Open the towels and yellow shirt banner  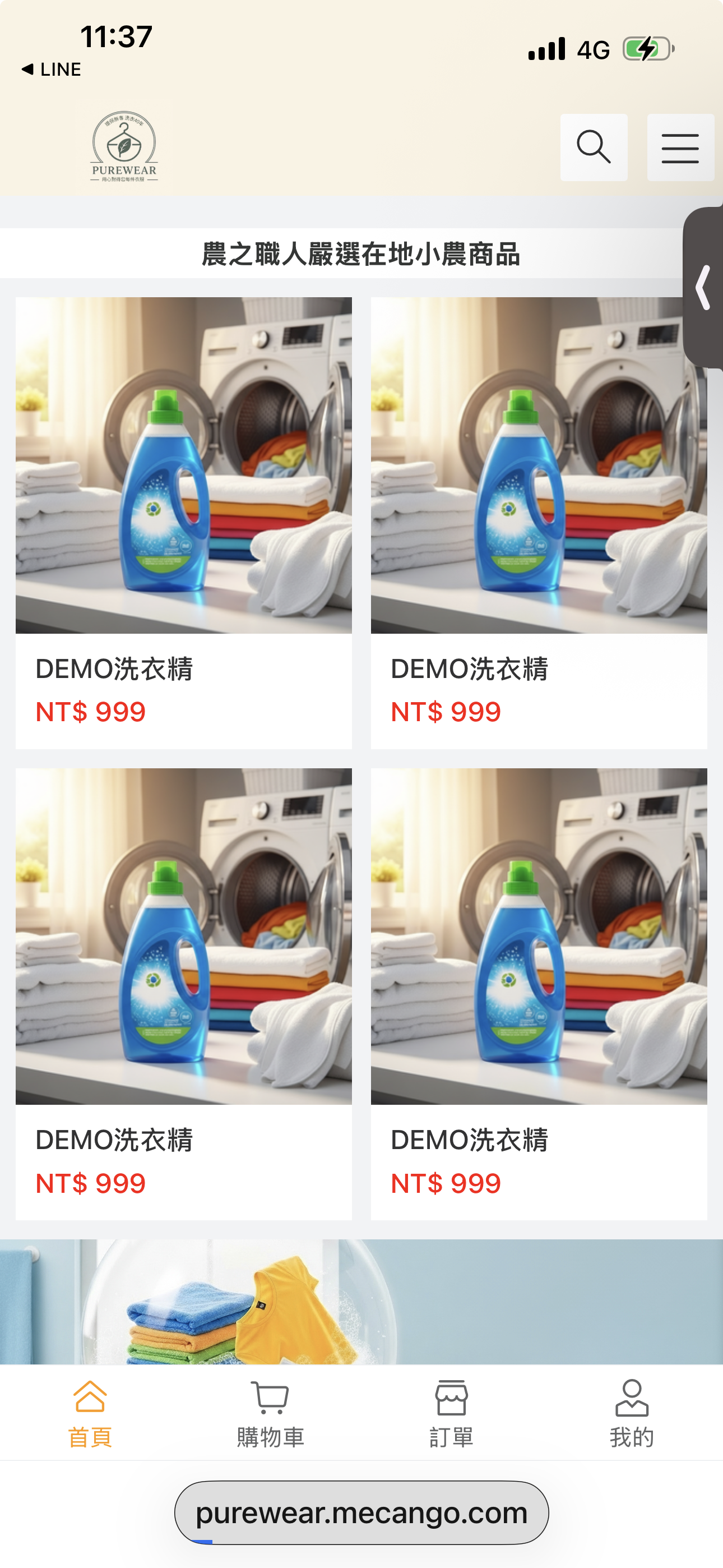tap(361, 1302)
